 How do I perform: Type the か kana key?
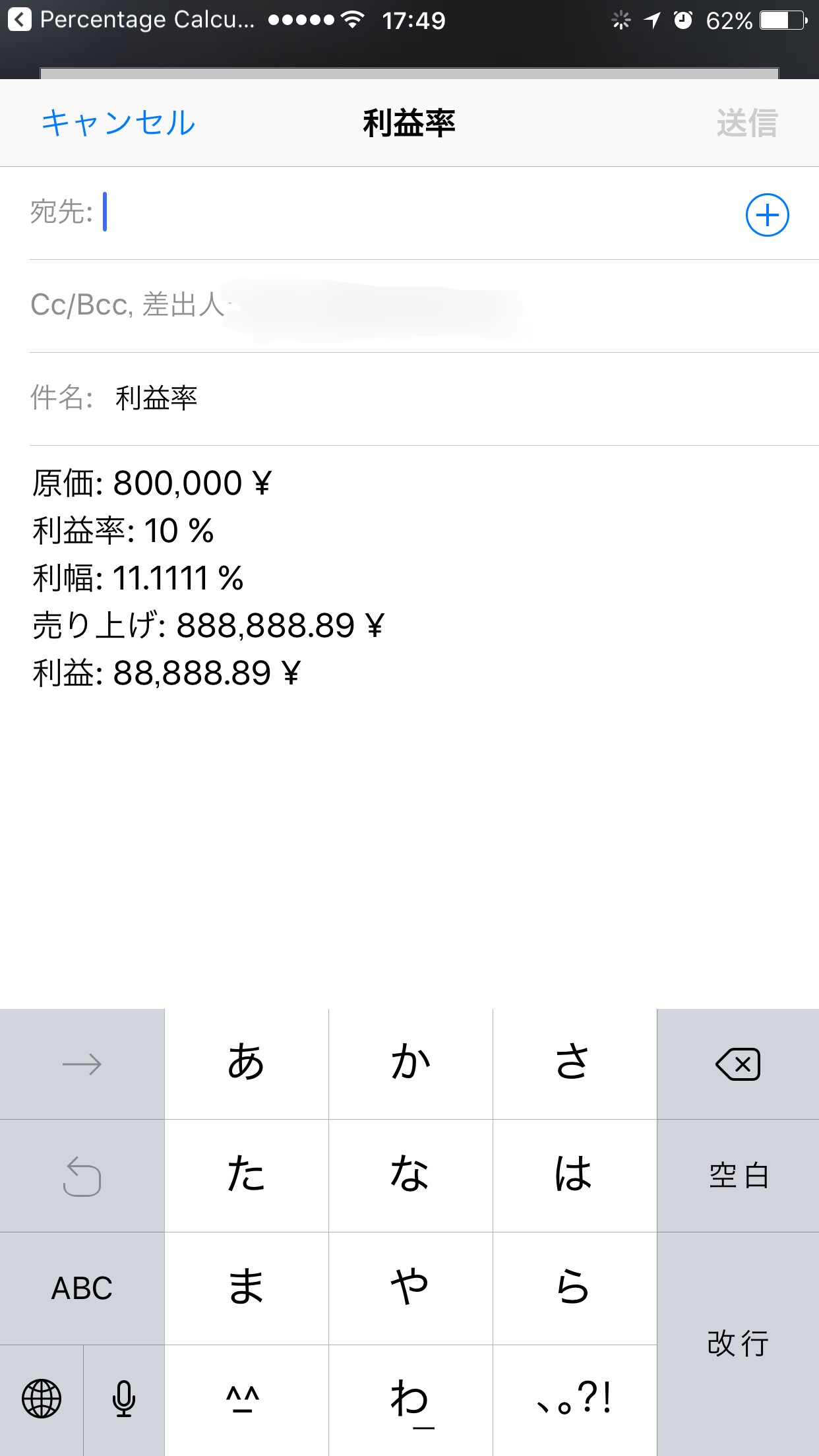(x=410, y=1063)
